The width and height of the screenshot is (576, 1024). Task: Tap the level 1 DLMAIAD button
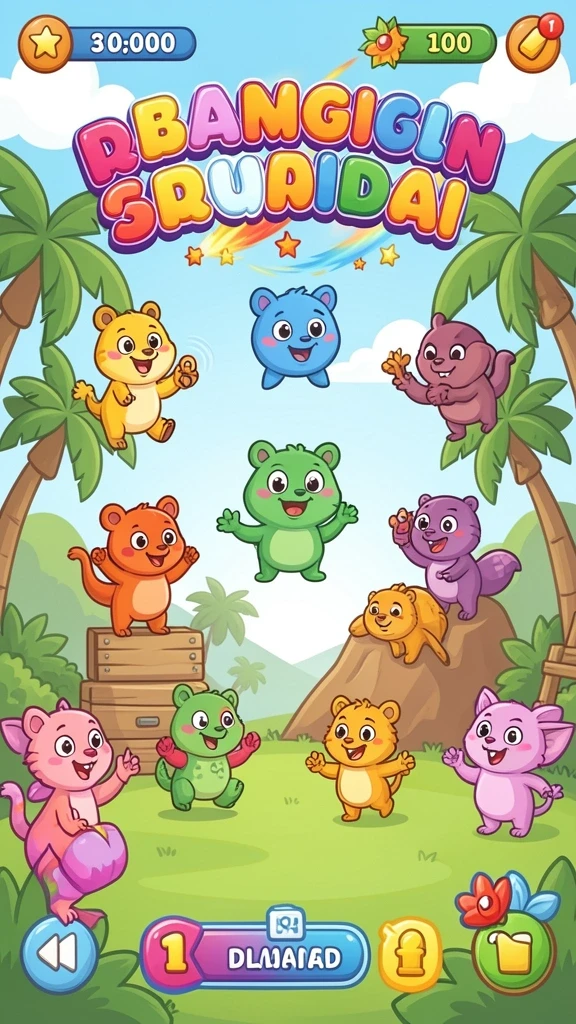(255, 955)
